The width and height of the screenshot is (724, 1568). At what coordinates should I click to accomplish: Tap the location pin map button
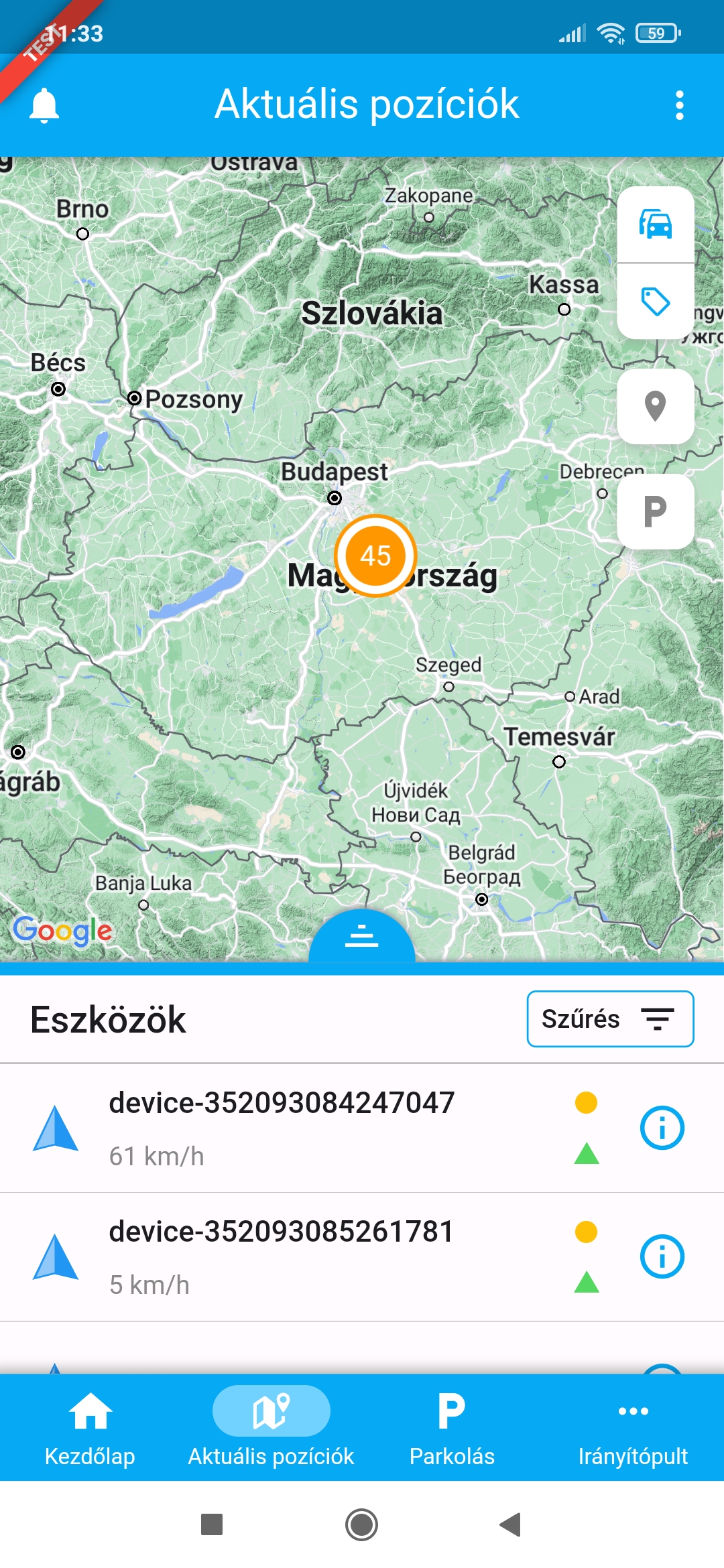click(655, 406)
